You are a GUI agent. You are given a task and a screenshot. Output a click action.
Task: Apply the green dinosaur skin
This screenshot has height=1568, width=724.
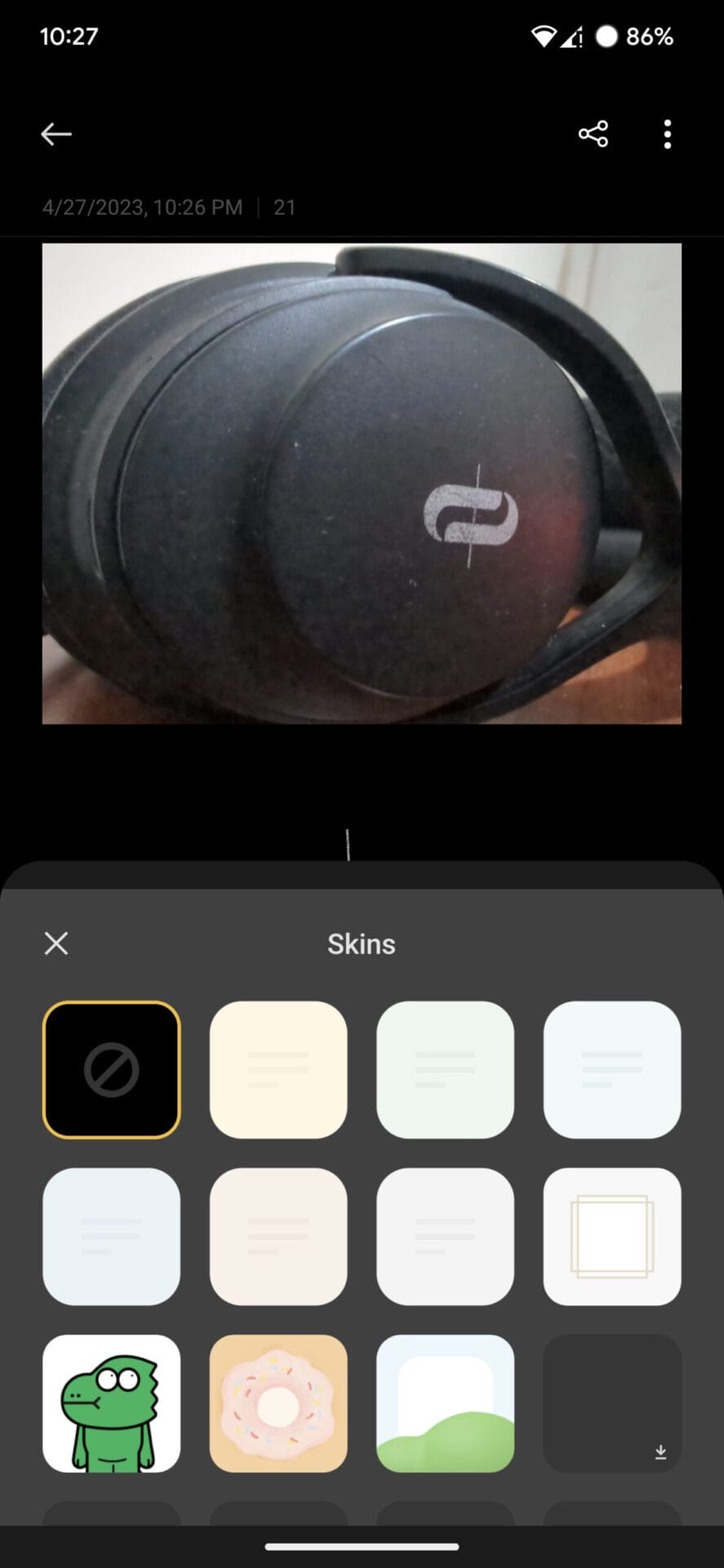click(x=111, y=1403)
